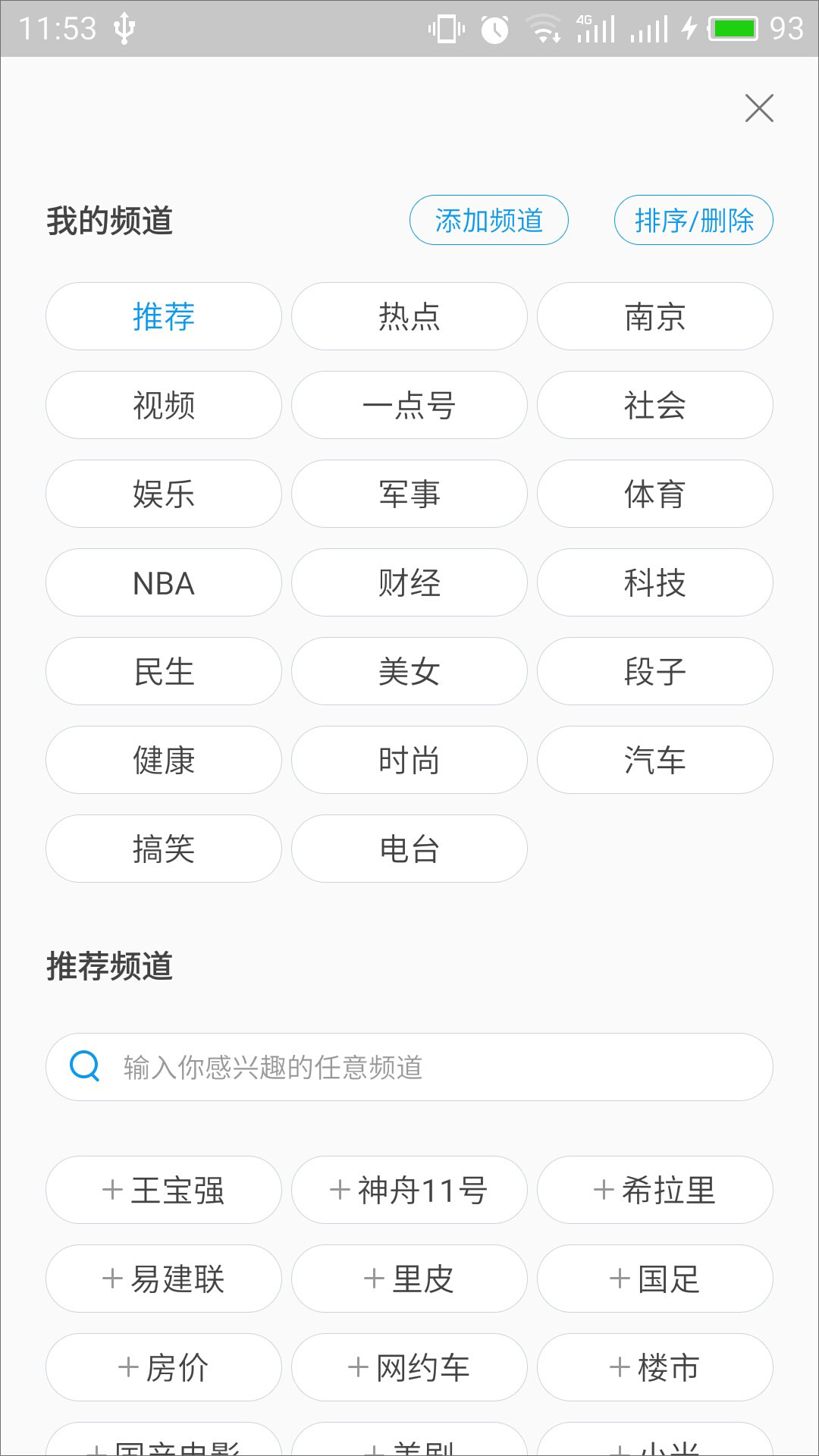Open the 财经 channel
This screenshot has height=1456, width=819.
[409, 582]
